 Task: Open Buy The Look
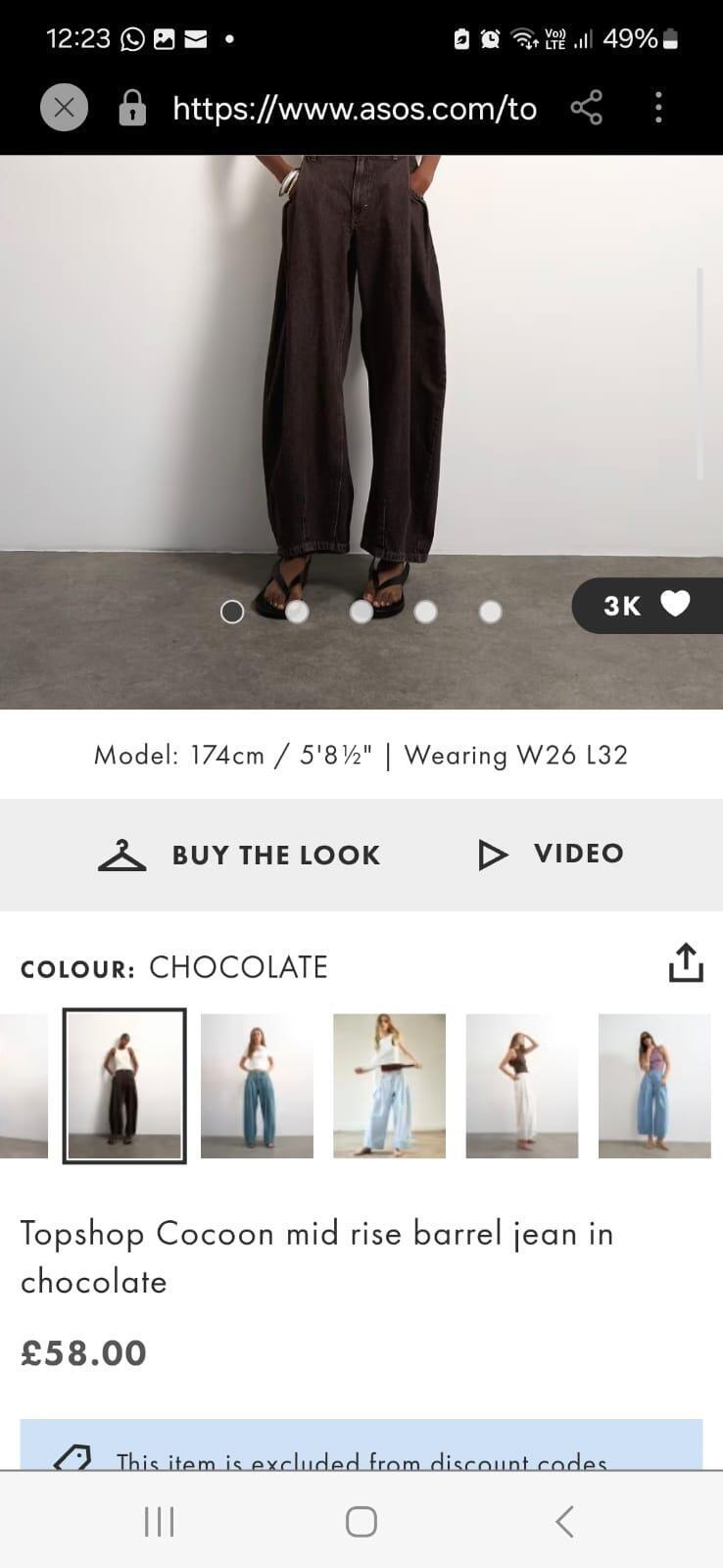(x=240, y=855)
